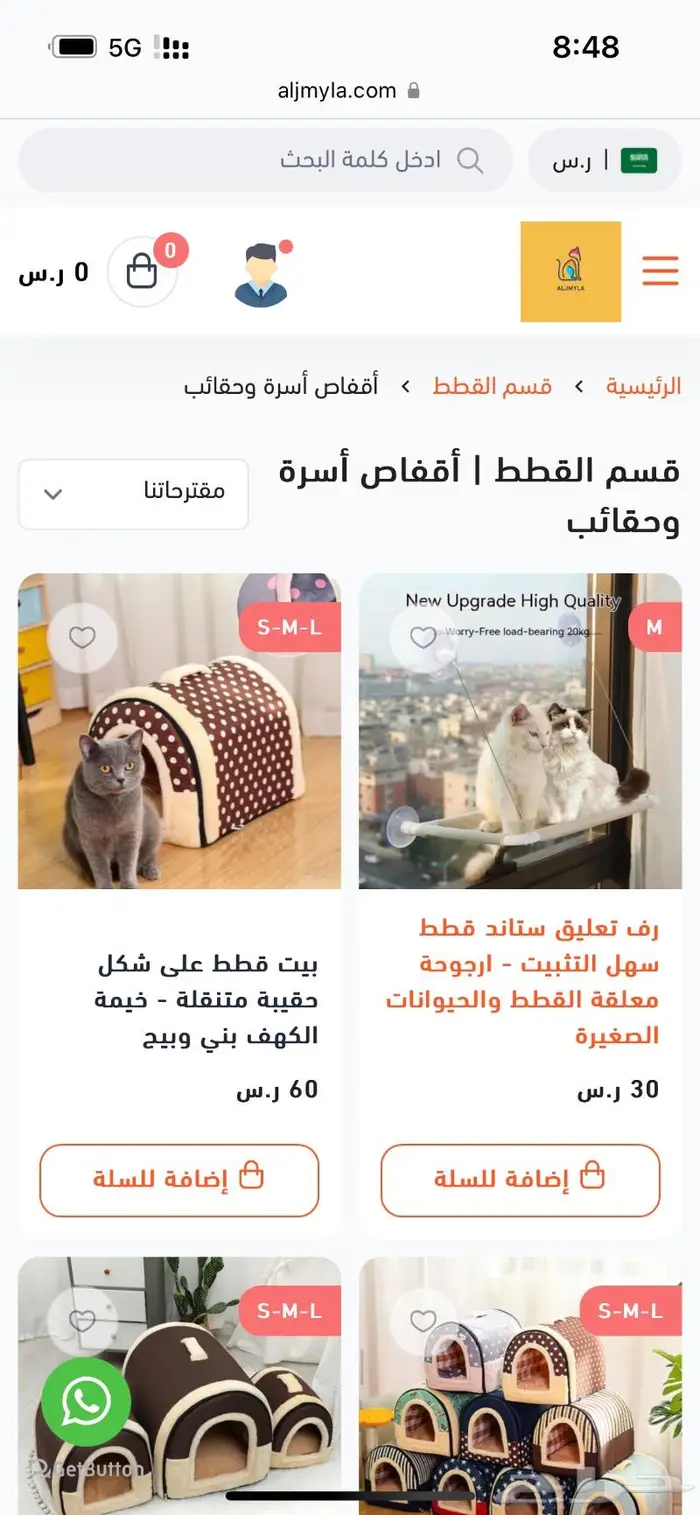
Task: Expand the مقترحاتنا sorting dropdown
Action: 133,493
